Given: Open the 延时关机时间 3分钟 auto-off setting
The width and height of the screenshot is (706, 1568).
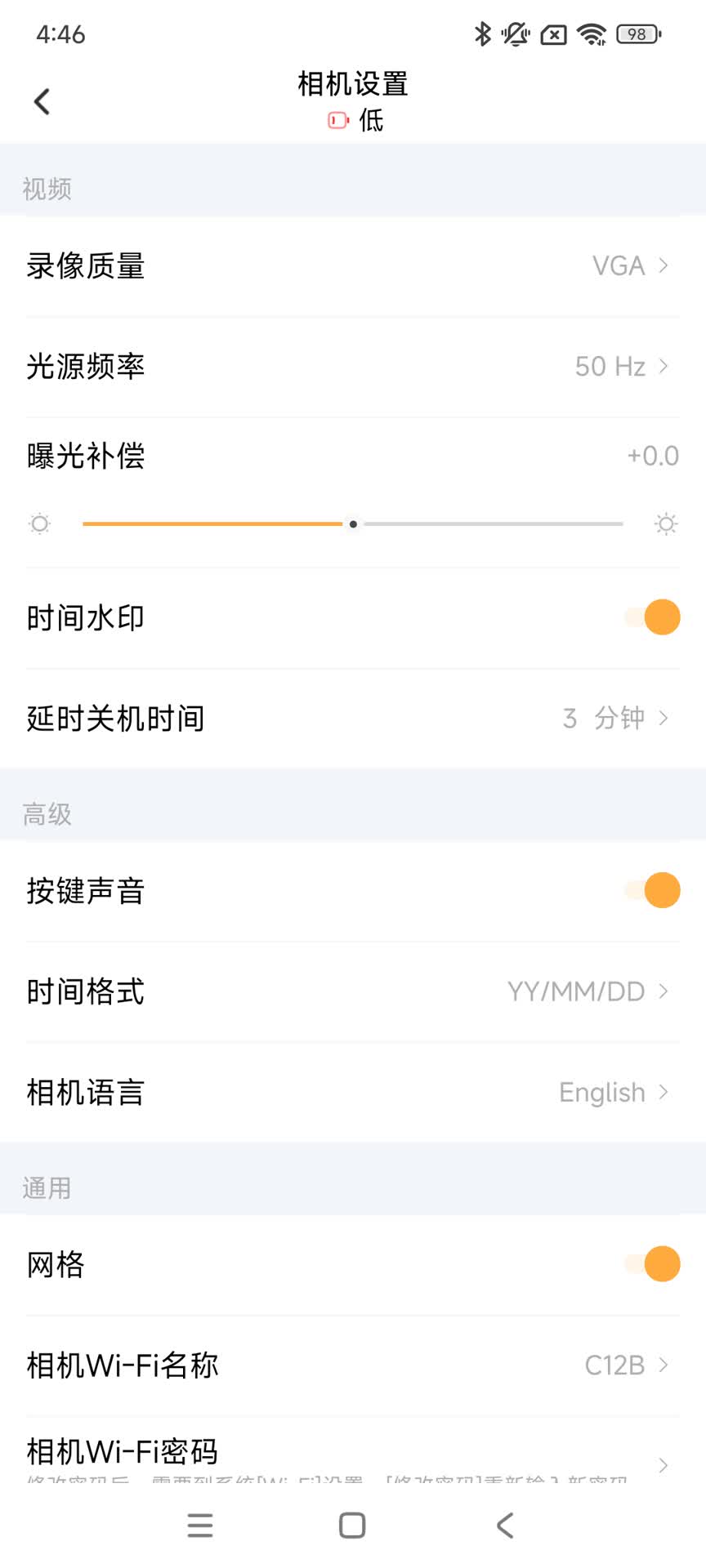Looking at the screenshot, I should pyautogui.click(x=351, y=718).
